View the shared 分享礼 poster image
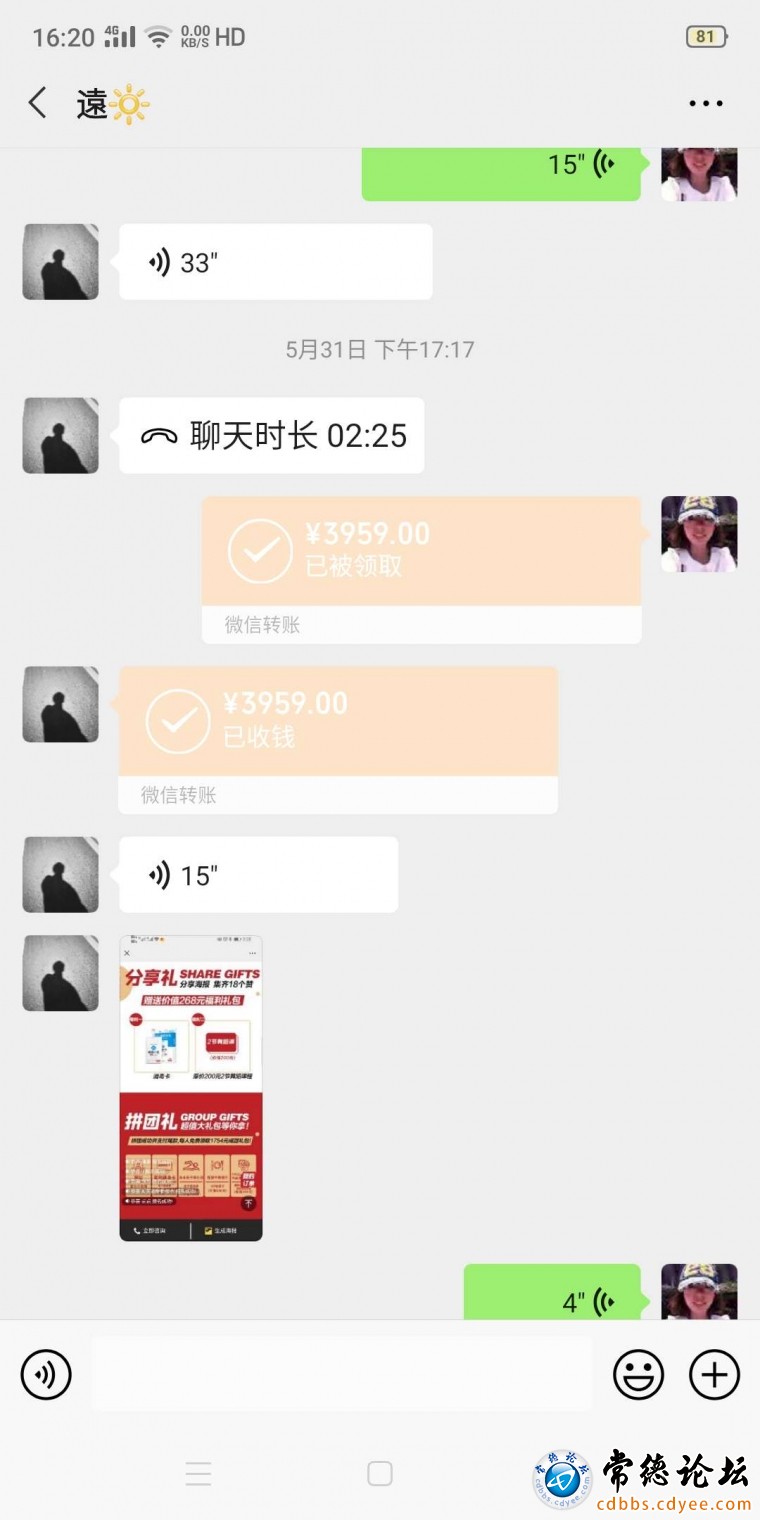This screenshot has height=1520, width=760. [x=191, y=1088]
